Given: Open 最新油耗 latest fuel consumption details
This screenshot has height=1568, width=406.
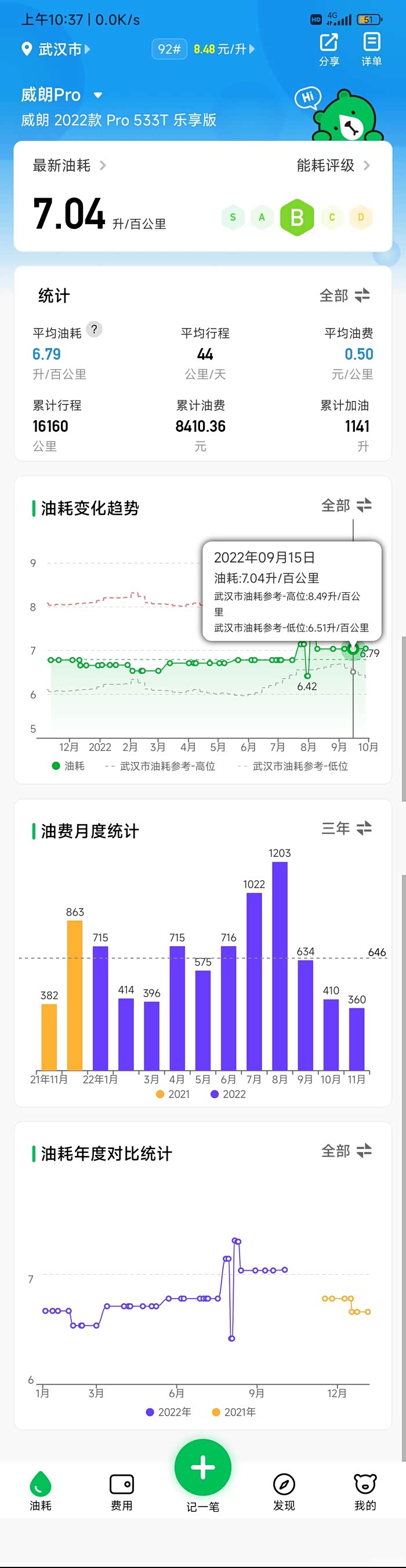Looking at the screenshot, I should click(69, 166).
